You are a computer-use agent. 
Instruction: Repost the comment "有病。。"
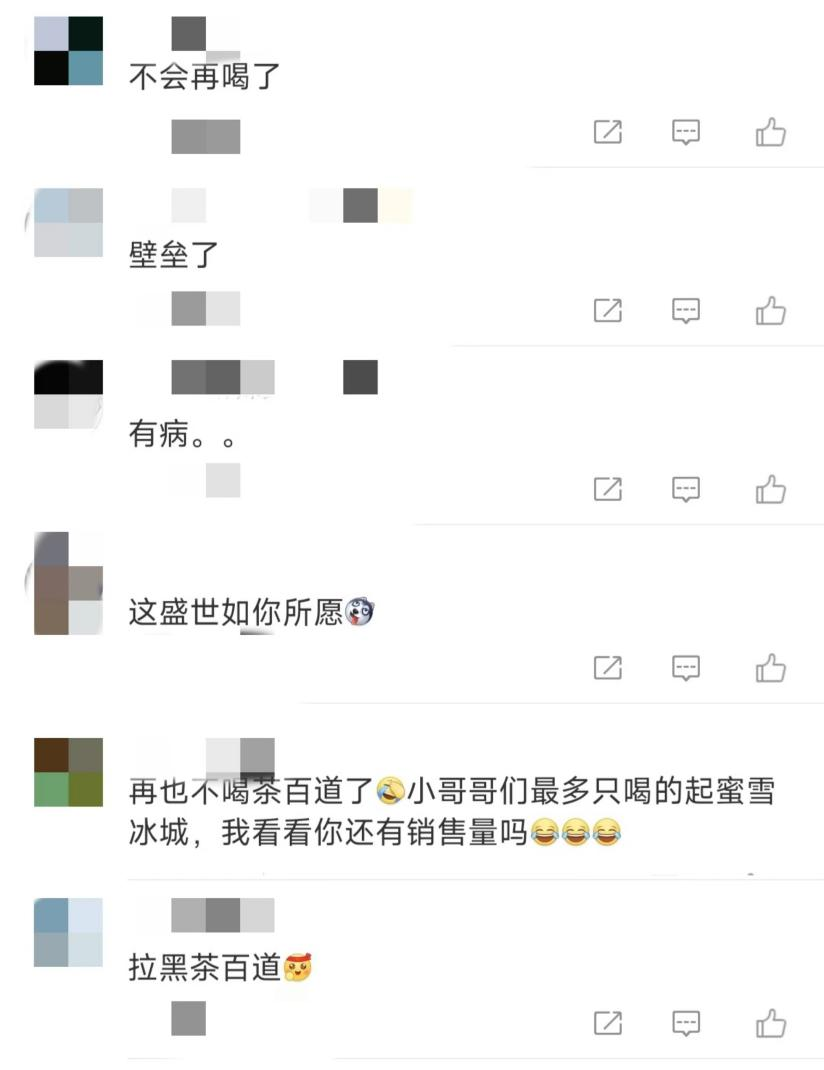(x=608, y=489)
